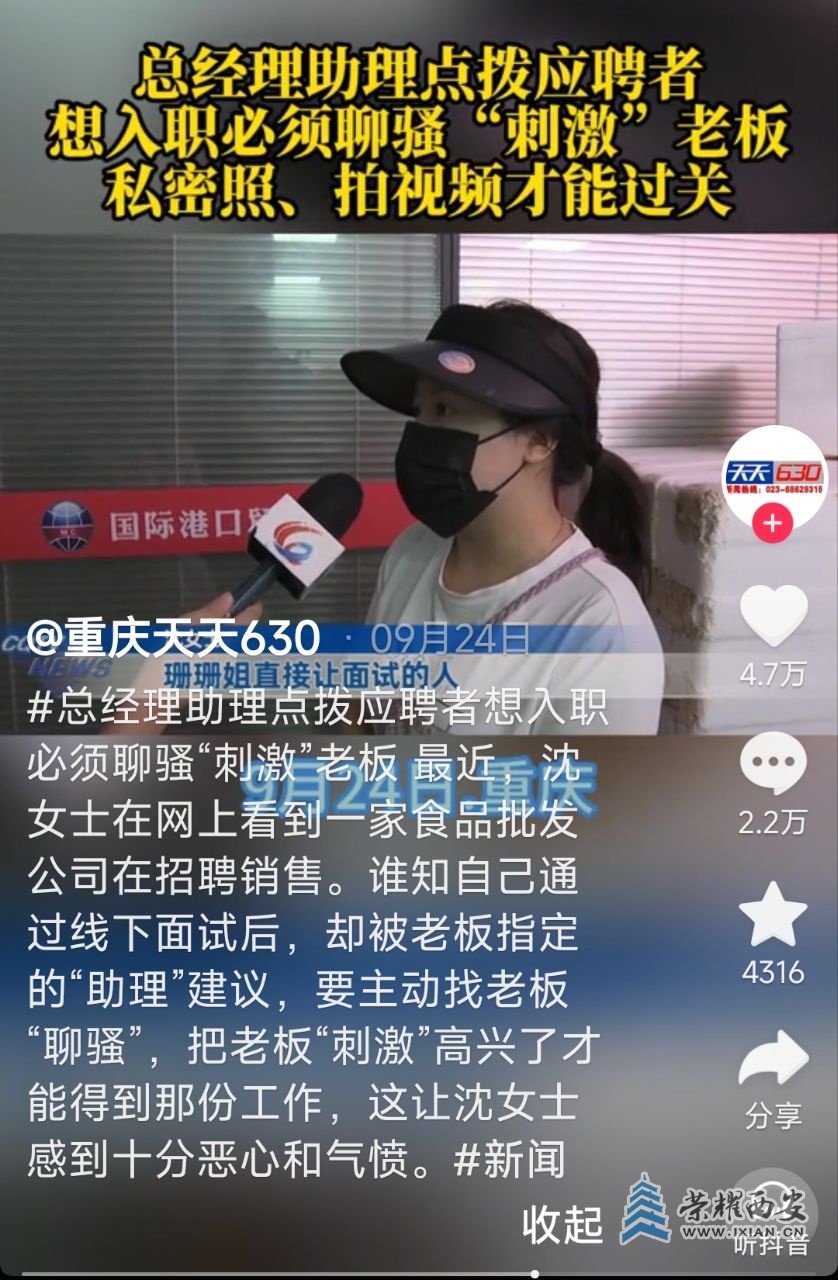Like this video with the heart icon
The image size is (838, 1280).
pos(773,616)
